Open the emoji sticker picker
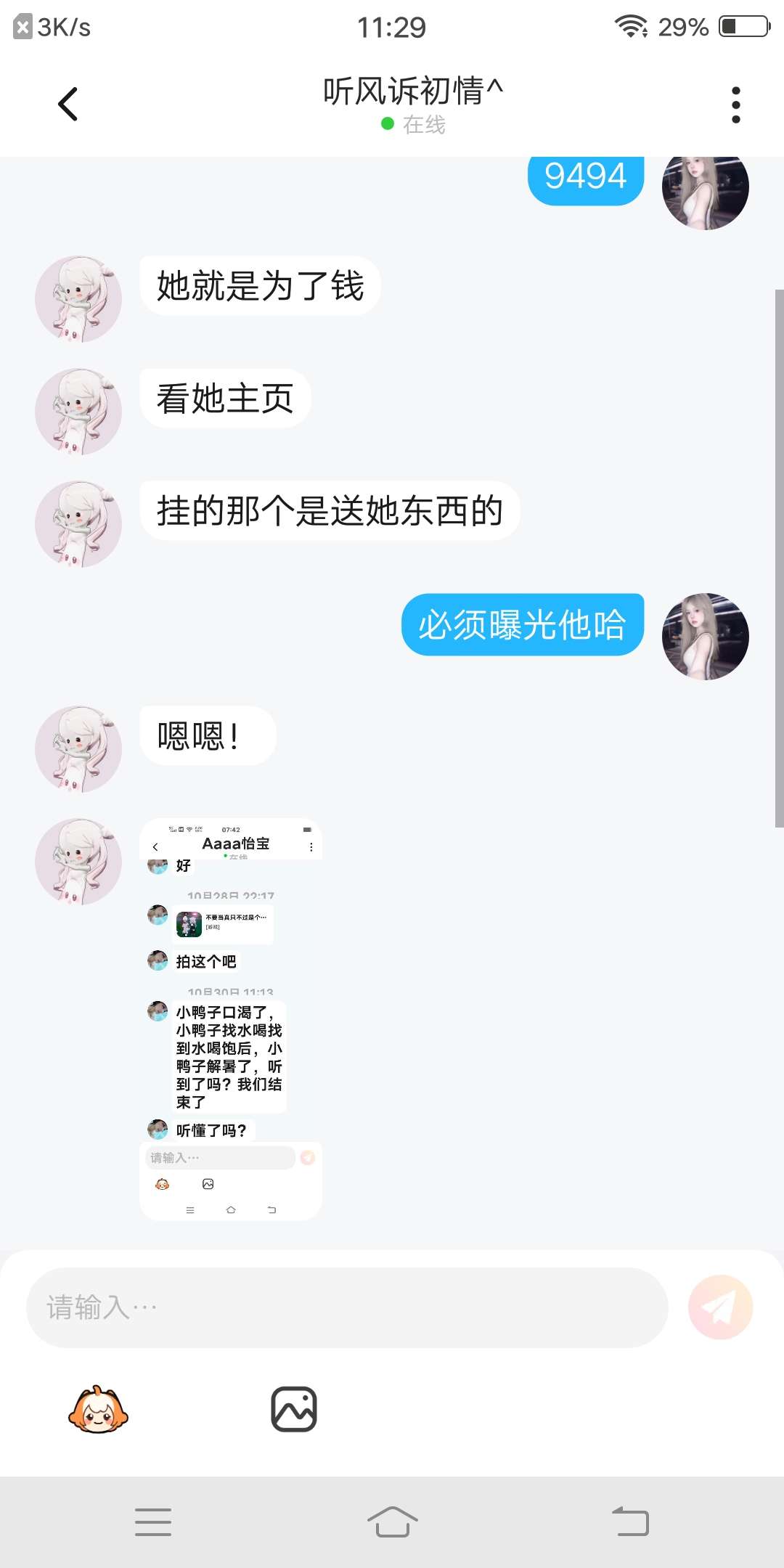 (x=98, y=1410)
